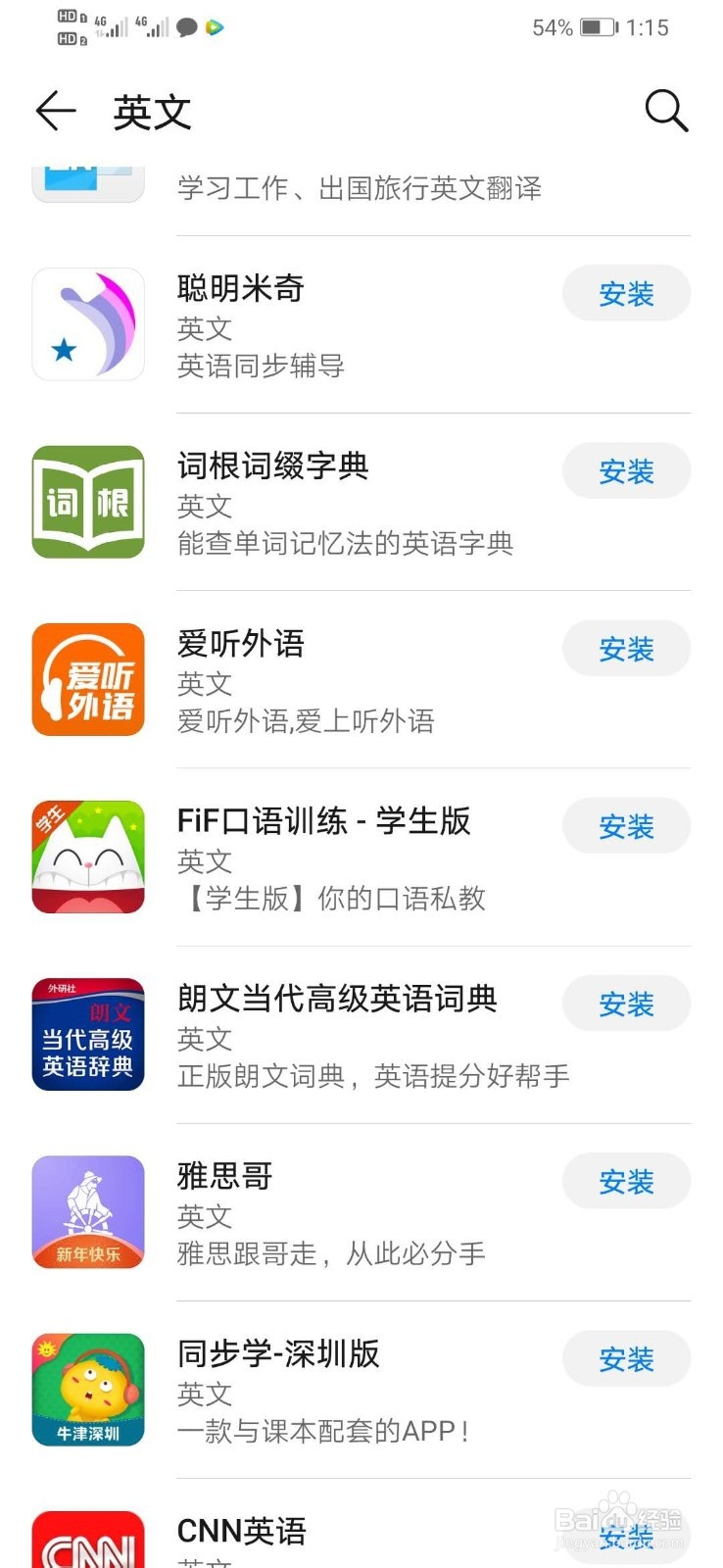Open the 聪明米奇 app details

(240, 289)
